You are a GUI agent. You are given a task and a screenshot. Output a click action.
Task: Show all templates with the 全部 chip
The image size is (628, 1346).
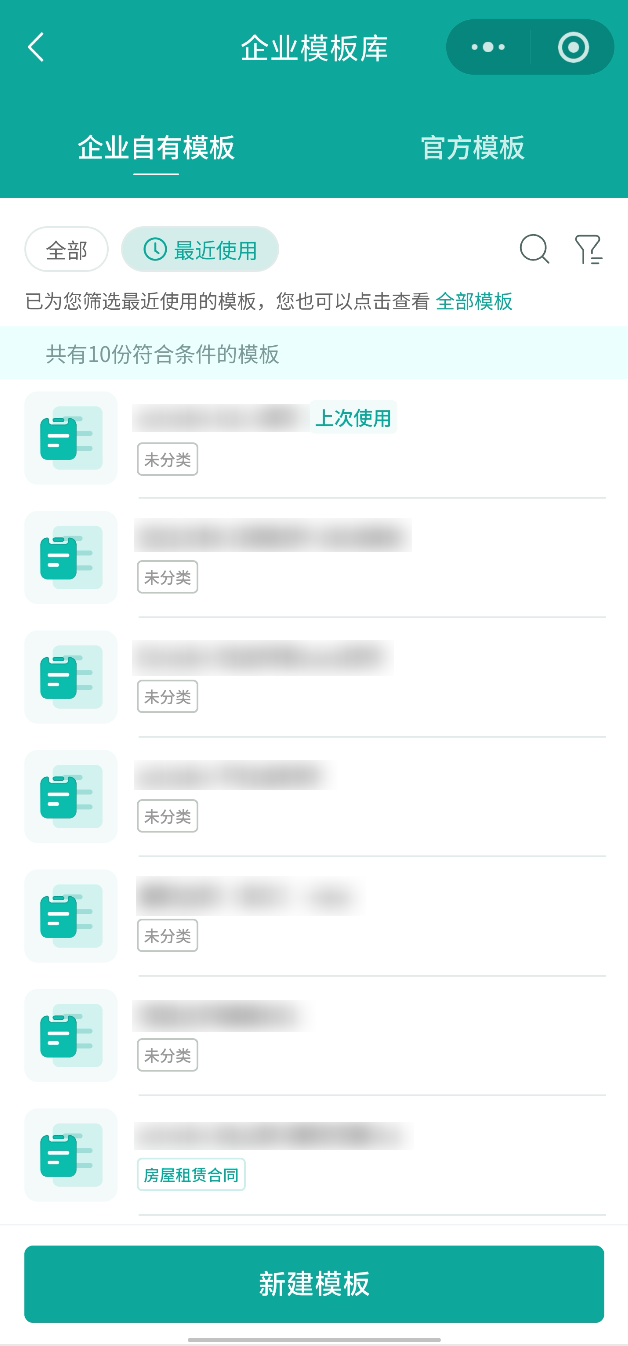pyautogui.click(x=66, y=250)
